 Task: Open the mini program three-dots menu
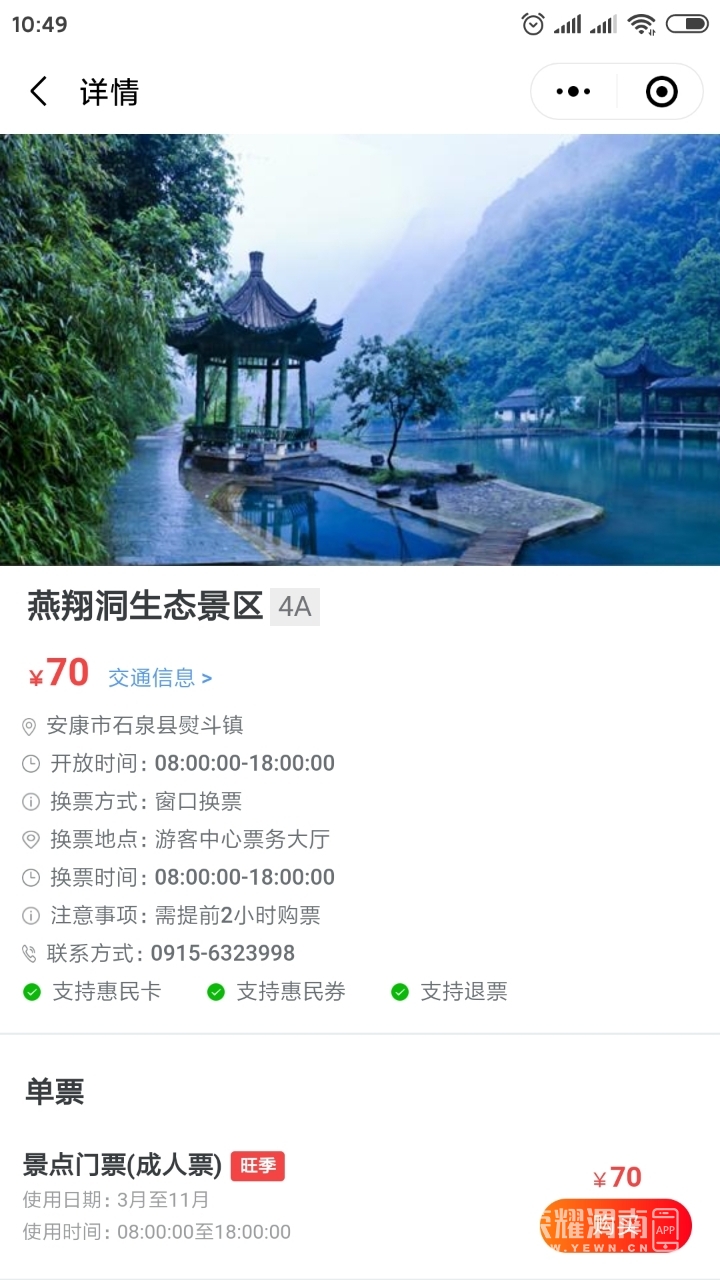pyautogui.click(x=573, y=92)
